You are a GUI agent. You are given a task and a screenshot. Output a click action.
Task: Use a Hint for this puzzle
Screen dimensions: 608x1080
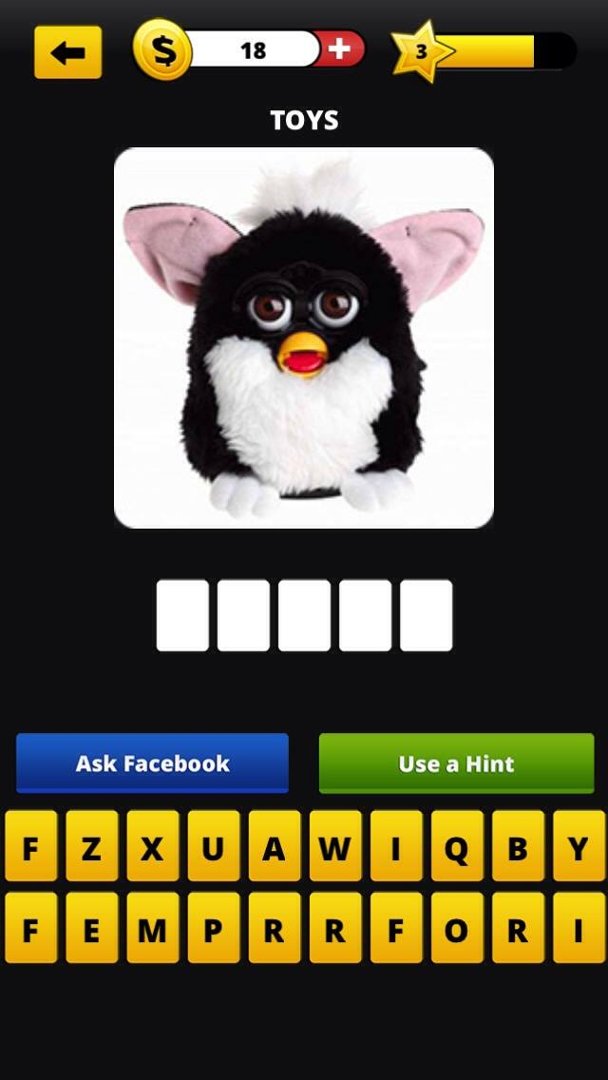coord(457,763)
